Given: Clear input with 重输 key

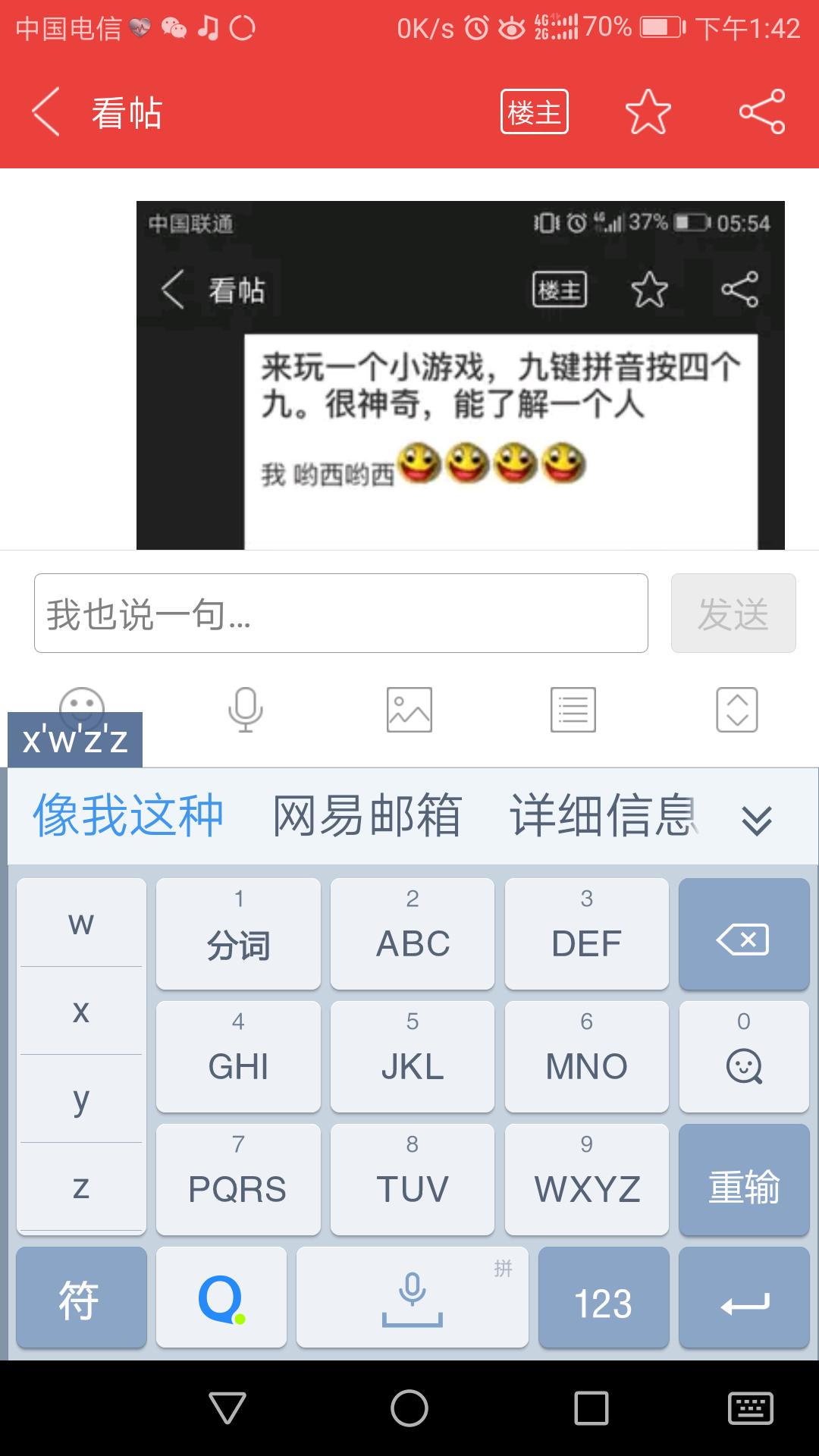Looking at the screenshot, I should 743,1179.
